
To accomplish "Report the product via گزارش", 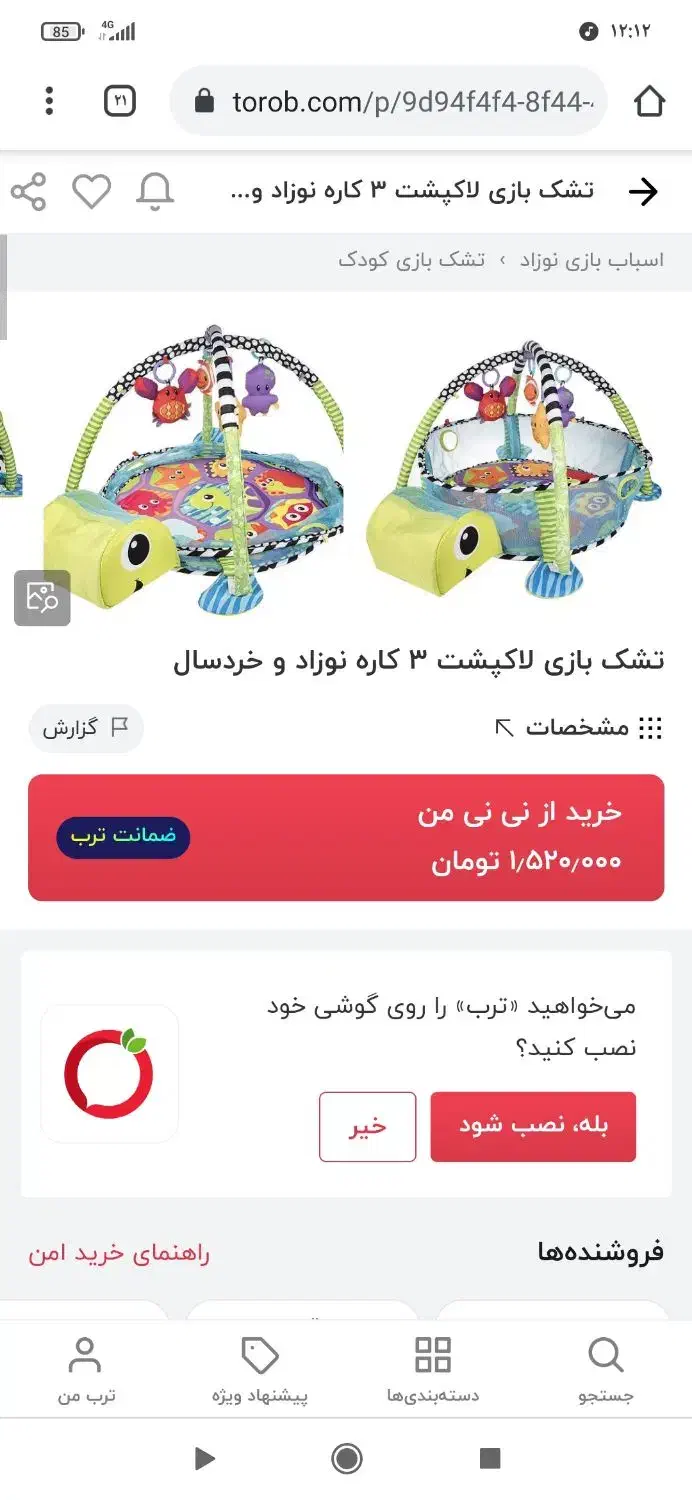I will 86,727.
